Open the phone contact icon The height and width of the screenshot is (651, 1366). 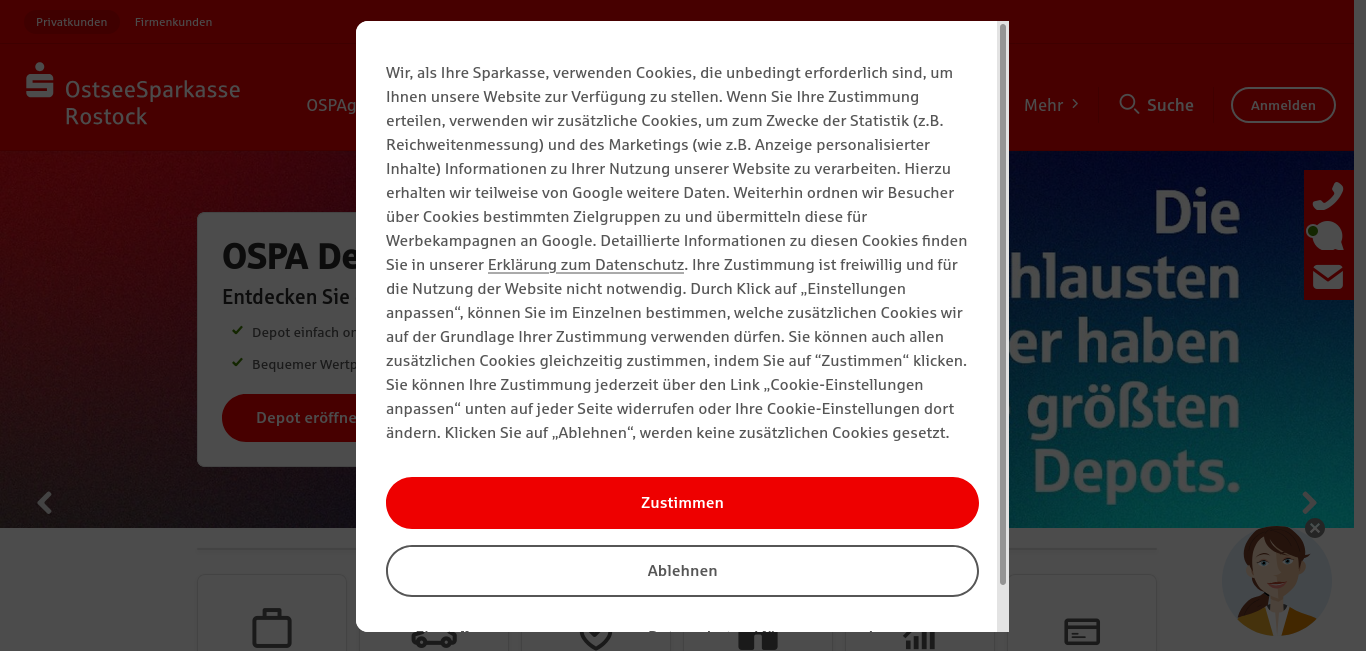pyautogui.click(x=1327, y=195)
